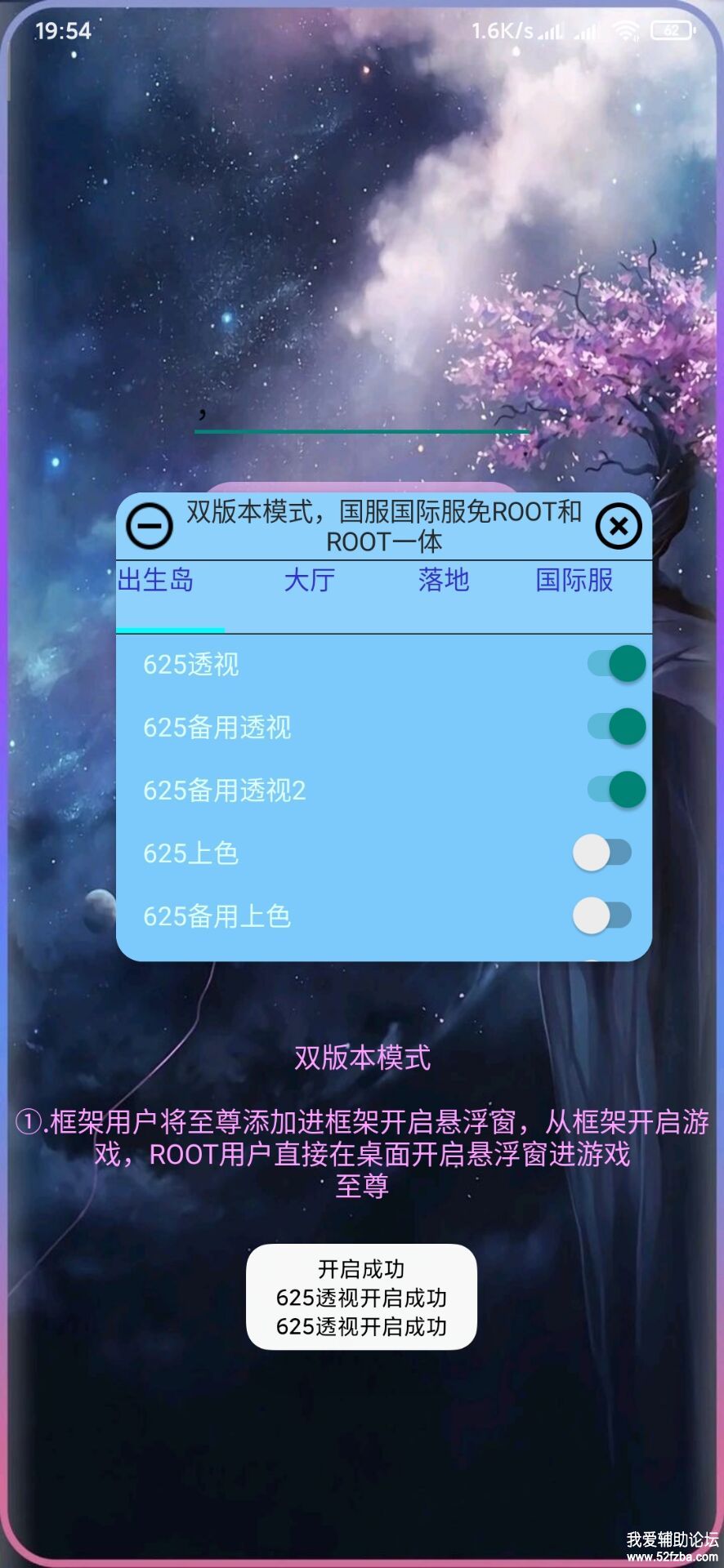The image size is (724, 1568).
Task: Turn on 625备用上色
Action: [602, 916]
